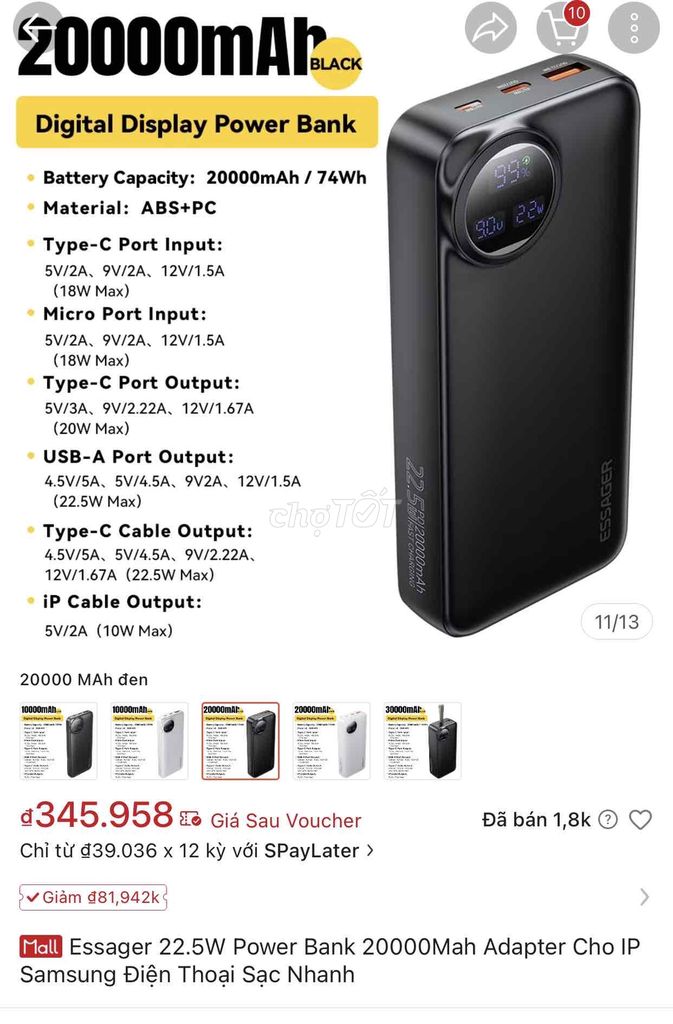
Task: Select the 10000mAh black variant thumbnail
Action: click(59, 741)
